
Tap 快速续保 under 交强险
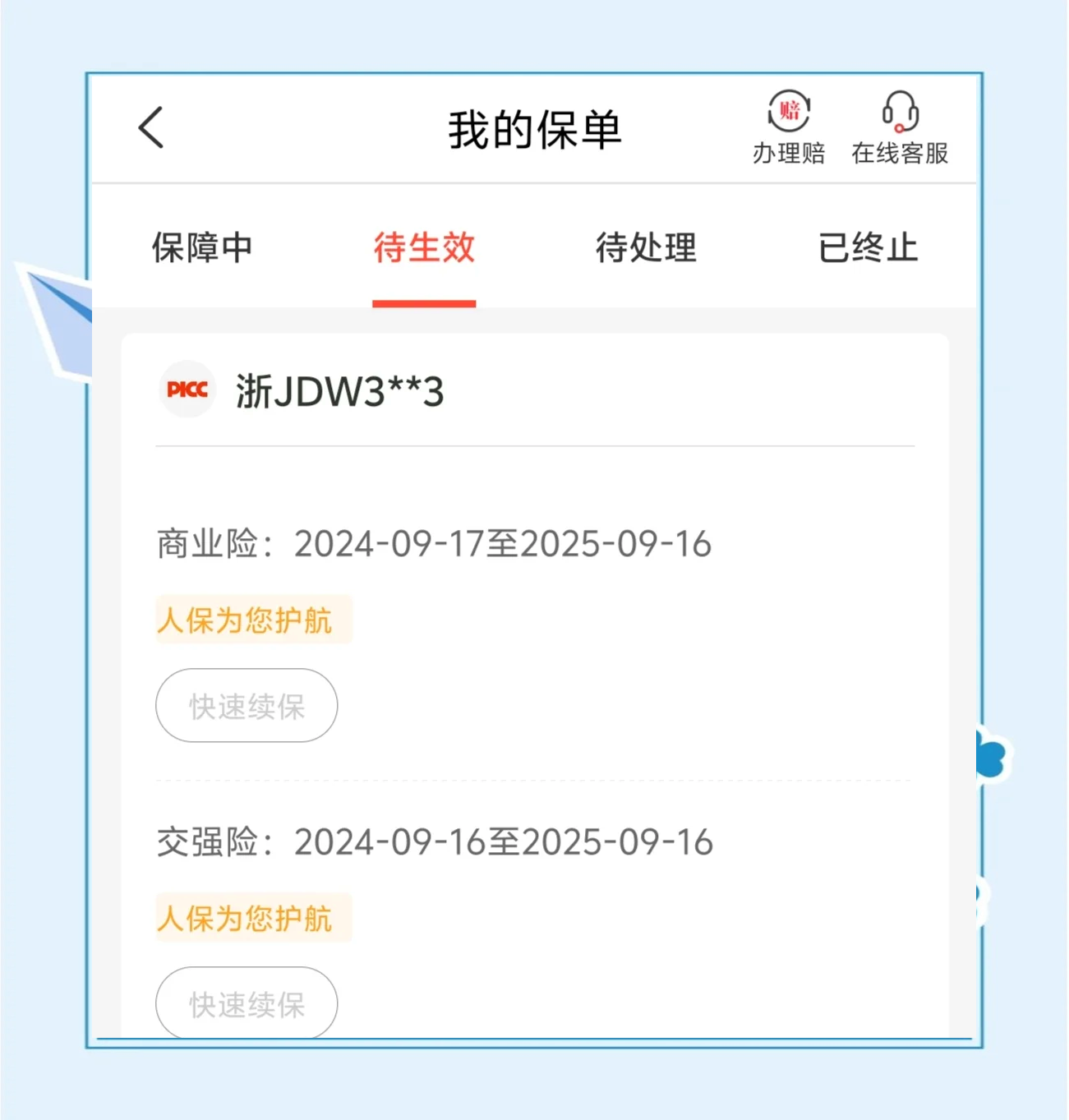pyautogui.click(x=246, y=1002)
